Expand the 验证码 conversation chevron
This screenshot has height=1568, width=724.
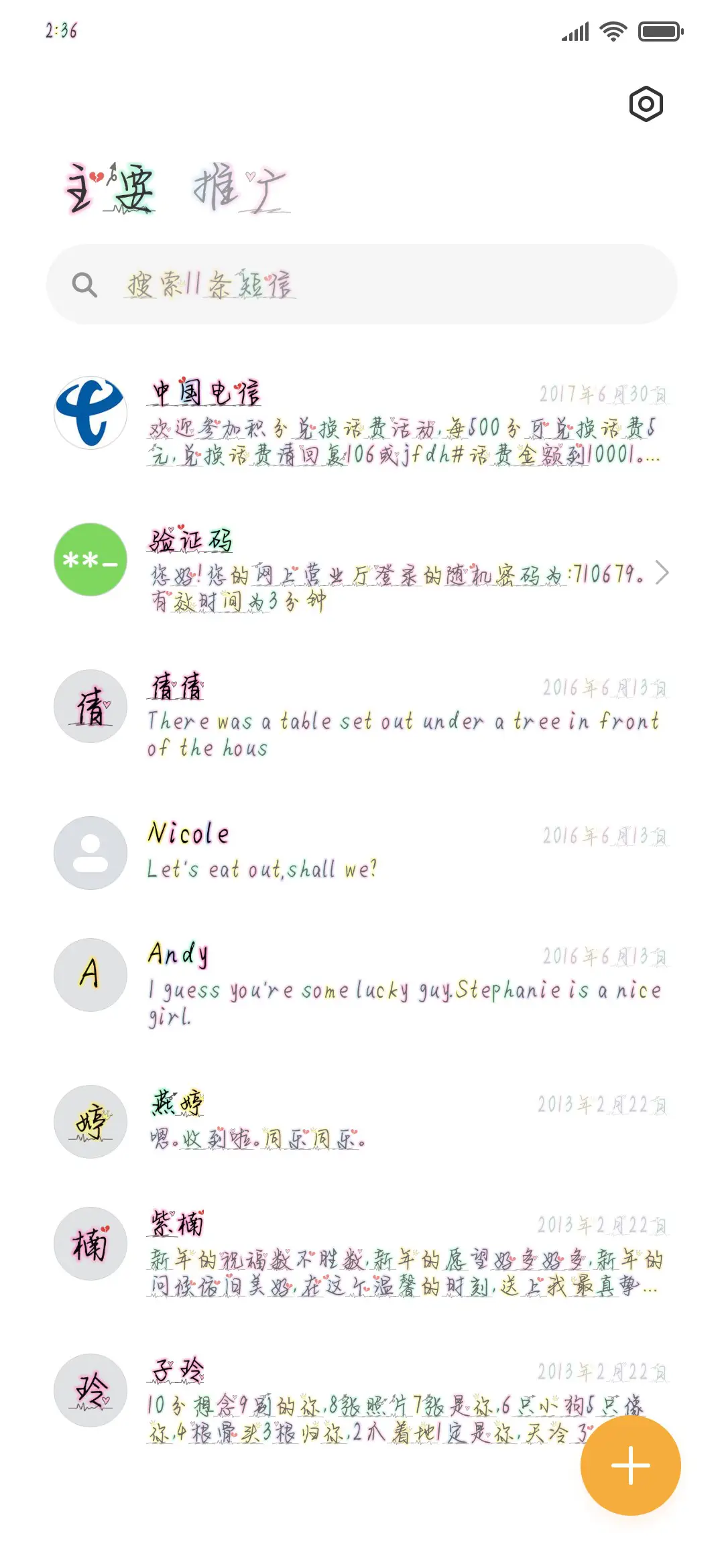point(664,574)
